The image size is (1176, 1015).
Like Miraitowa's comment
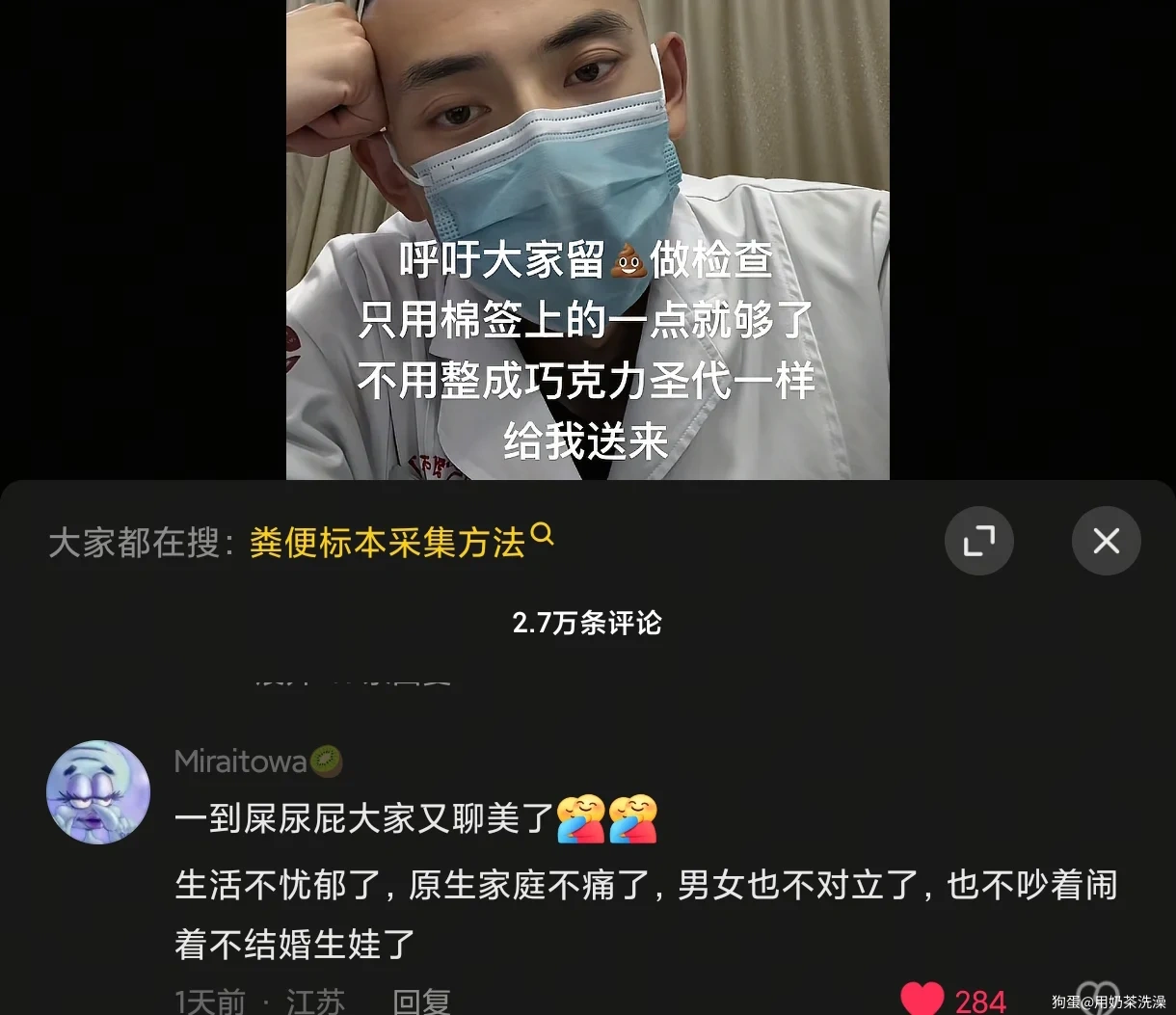click(922, 999)
